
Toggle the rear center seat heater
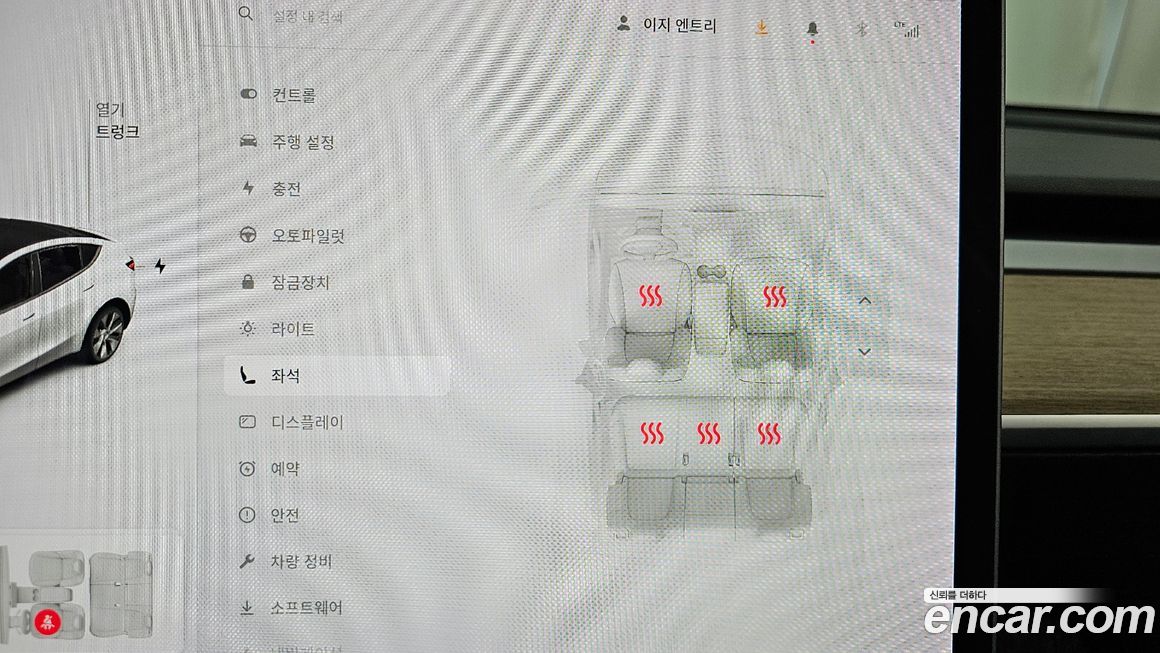[x=709, y=433]
